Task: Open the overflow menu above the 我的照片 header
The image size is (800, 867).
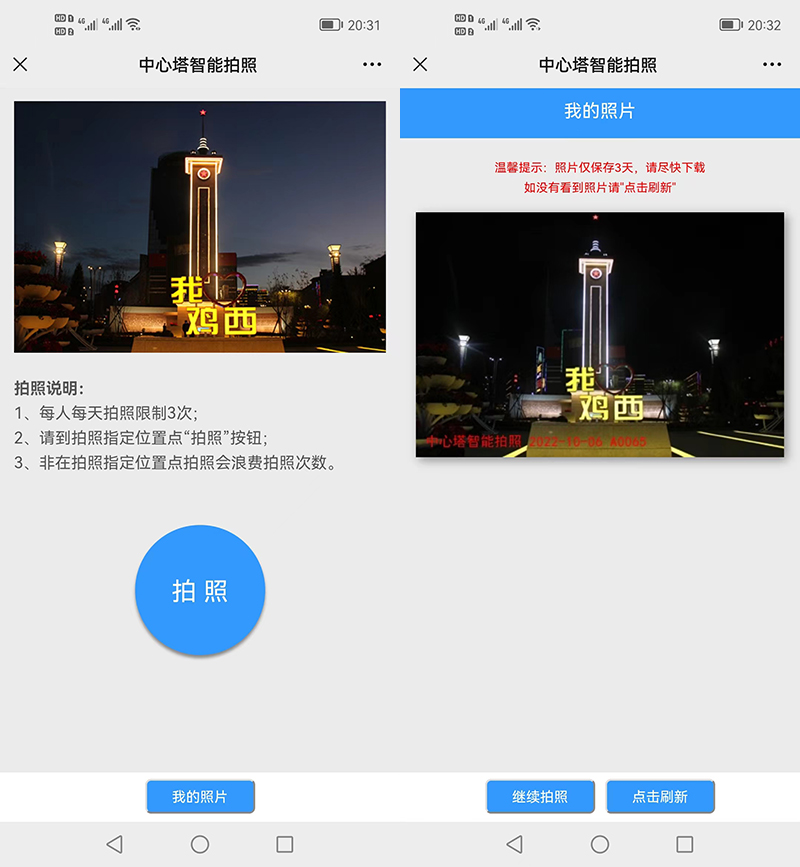Action: pos(772,65)
